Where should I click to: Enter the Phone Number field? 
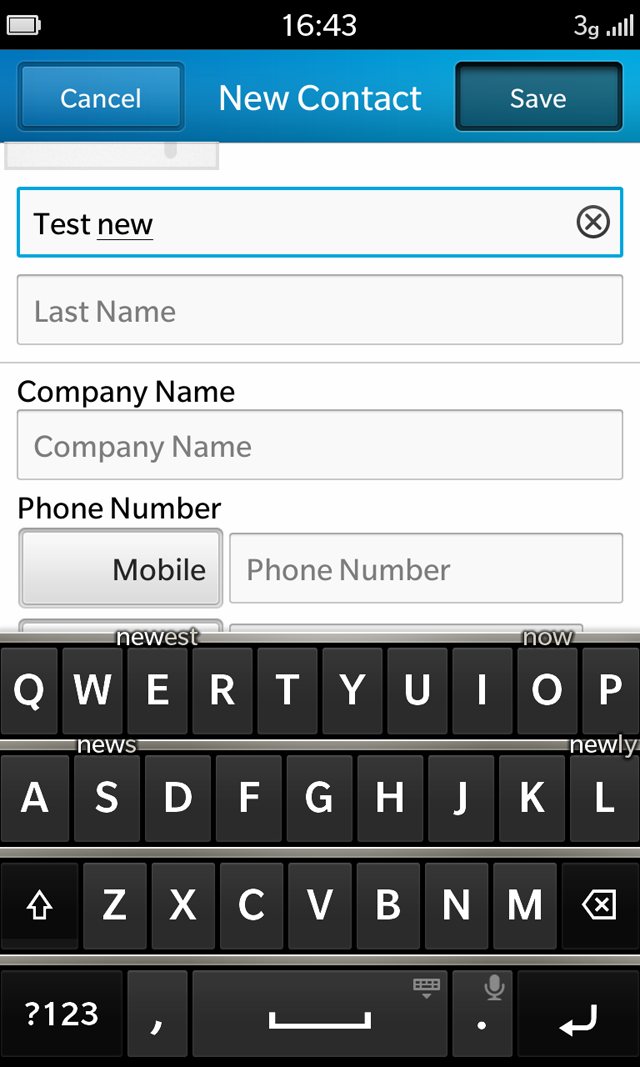tap(426, 568)
